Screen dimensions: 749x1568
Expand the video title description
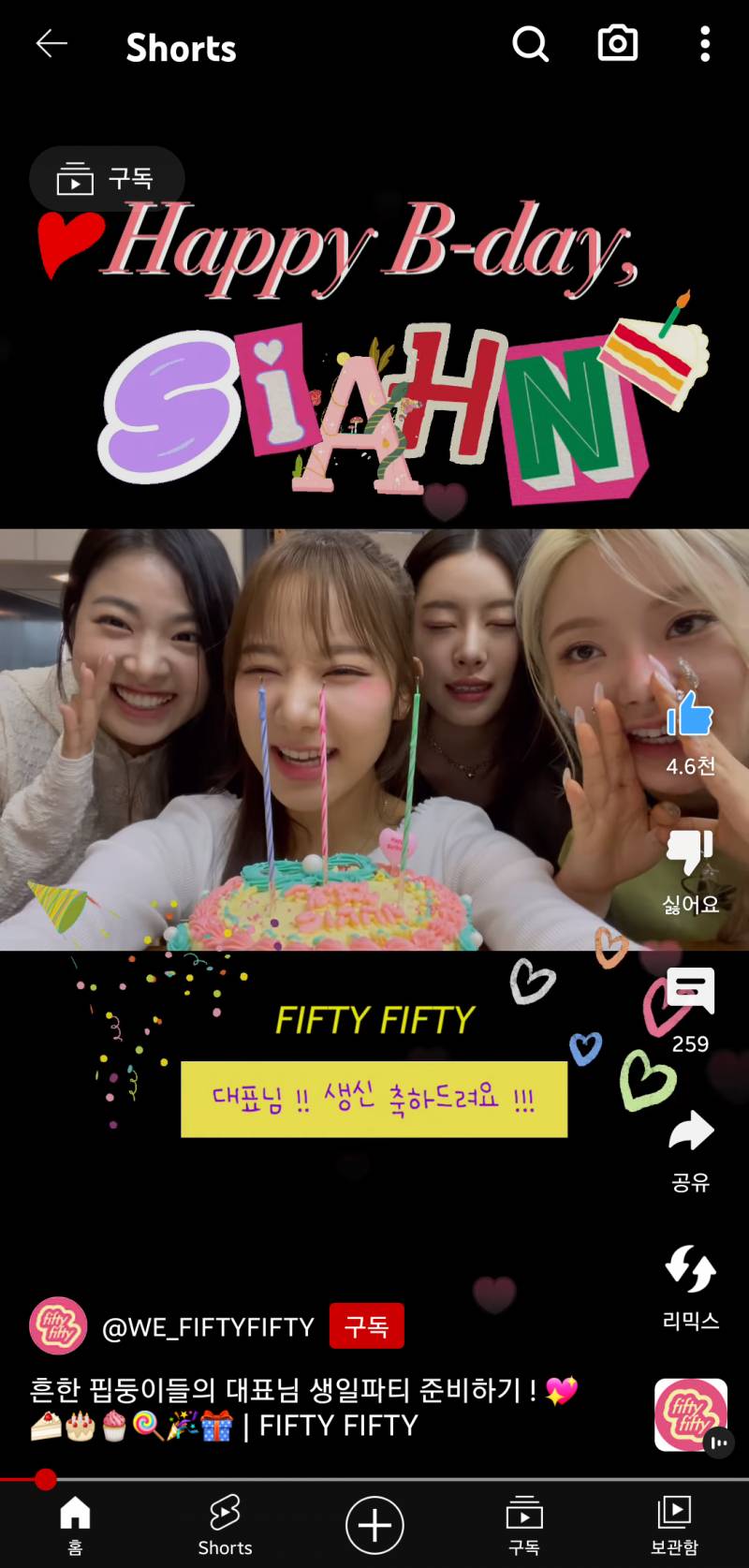click(x=281, y=1407)
